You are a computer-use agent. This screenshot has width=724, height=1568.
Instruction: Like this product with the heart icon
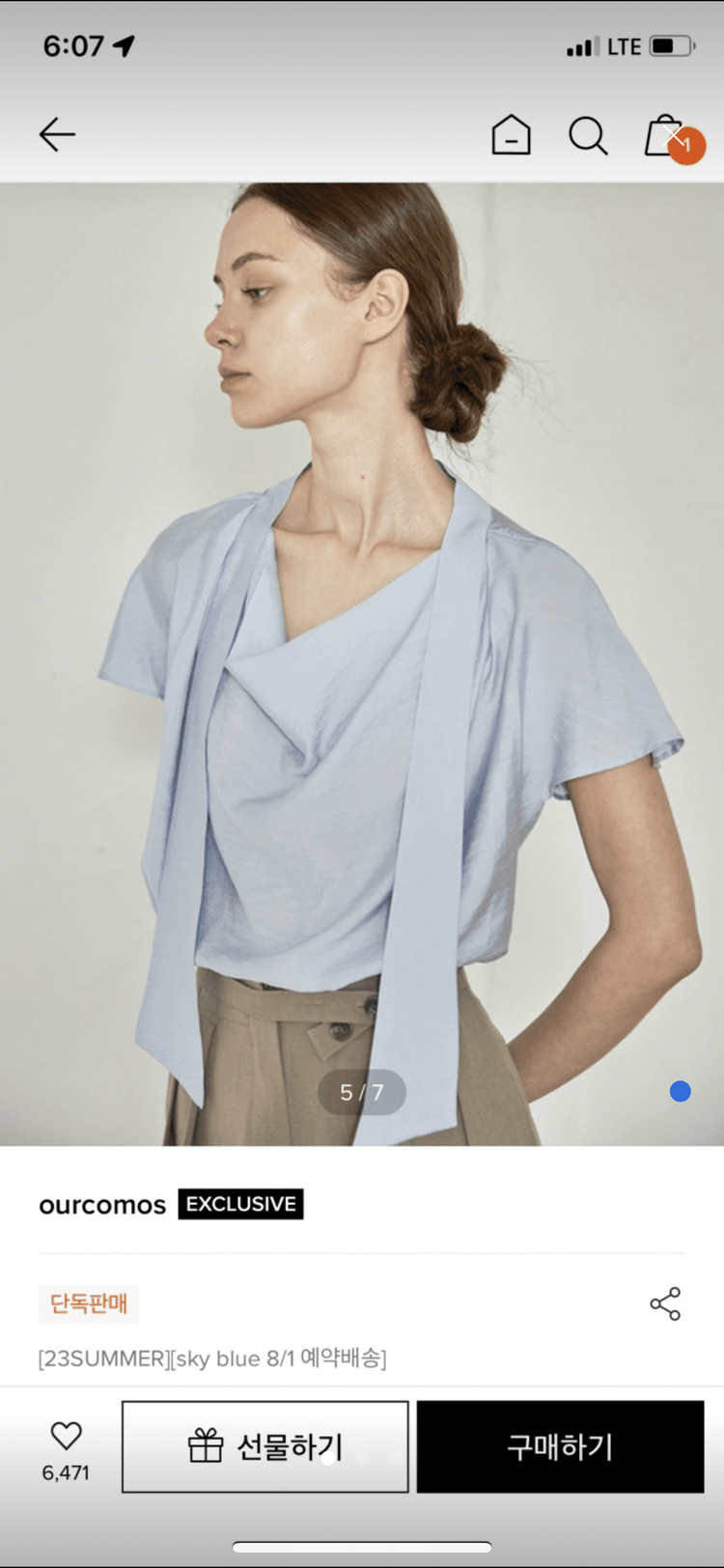tap(66, 1436)
